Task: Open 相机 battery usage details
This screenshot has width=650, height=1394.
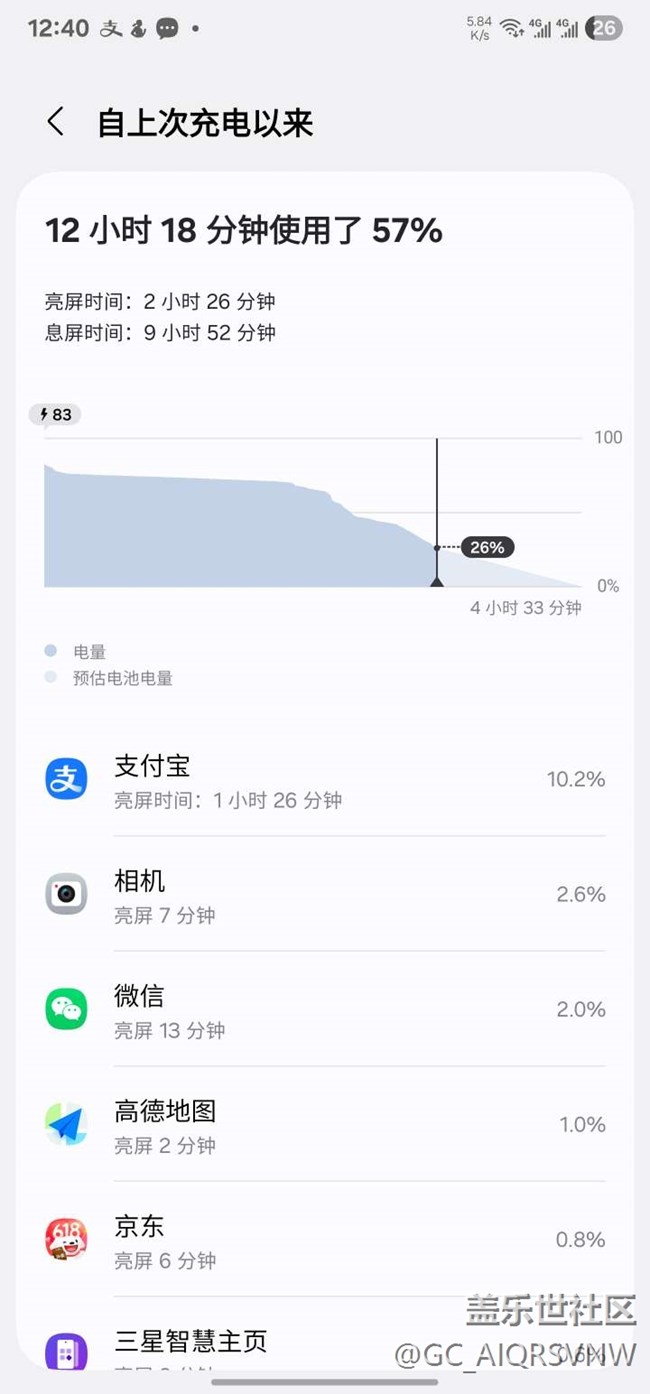Action: point(325,895)
